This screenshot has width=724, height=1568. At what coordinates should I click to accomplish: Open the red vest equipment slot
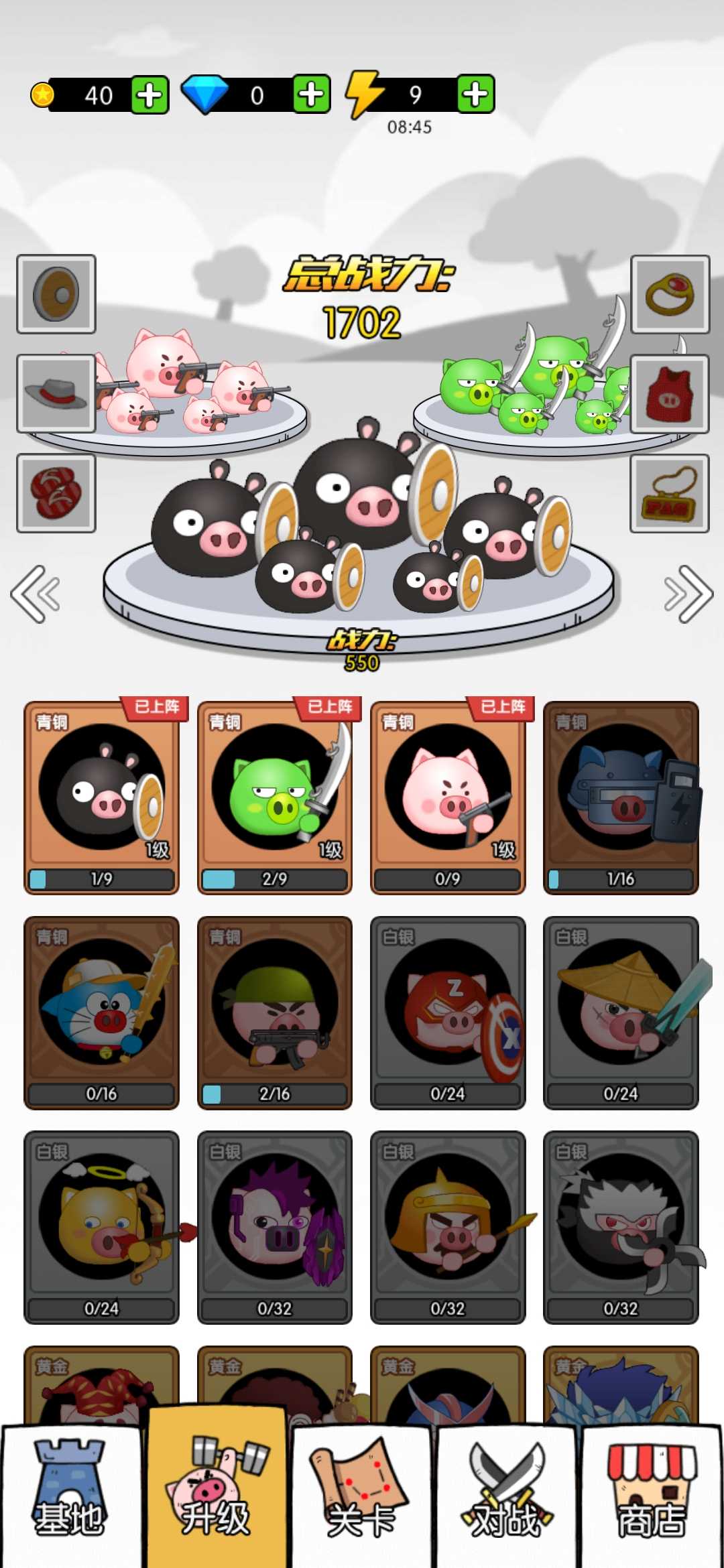pos(670,393)
